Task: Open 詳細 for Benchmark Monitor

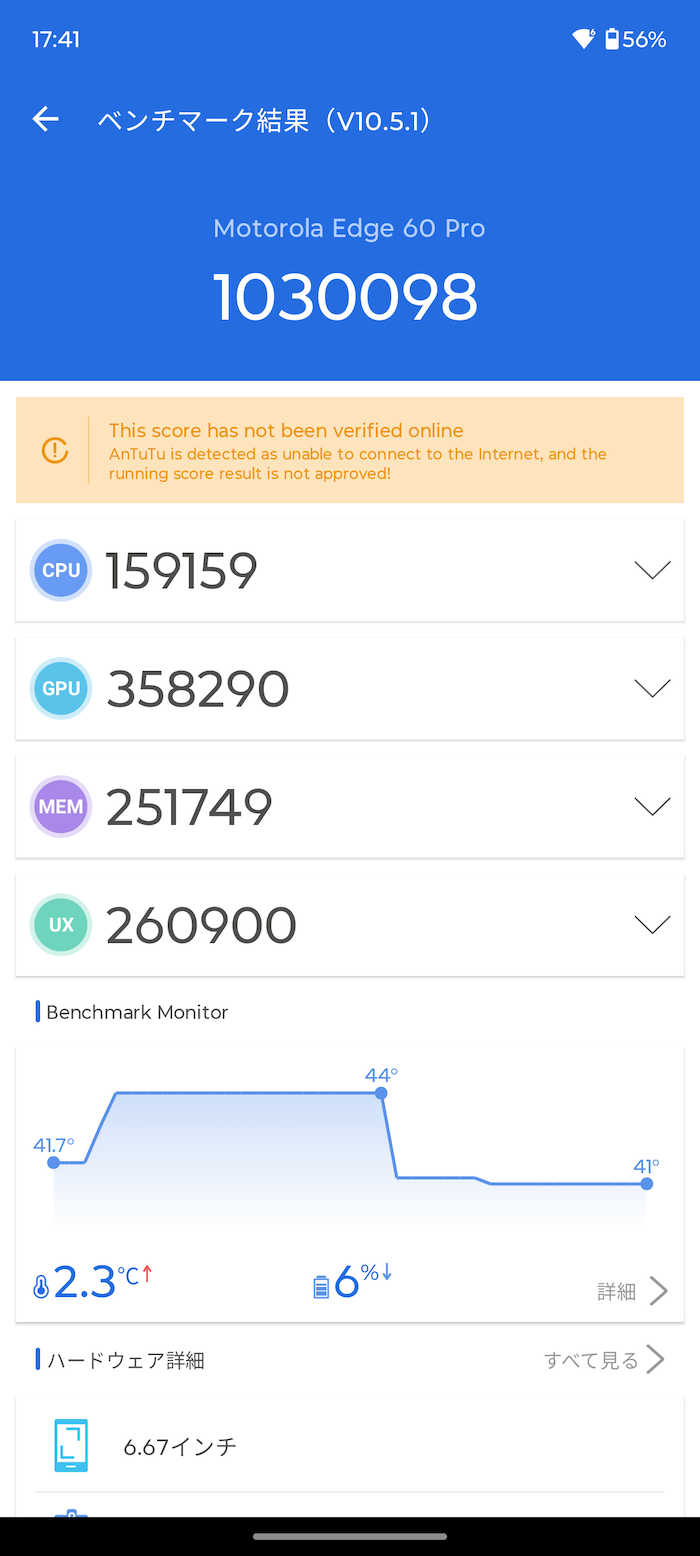Action: [632, 1291]
